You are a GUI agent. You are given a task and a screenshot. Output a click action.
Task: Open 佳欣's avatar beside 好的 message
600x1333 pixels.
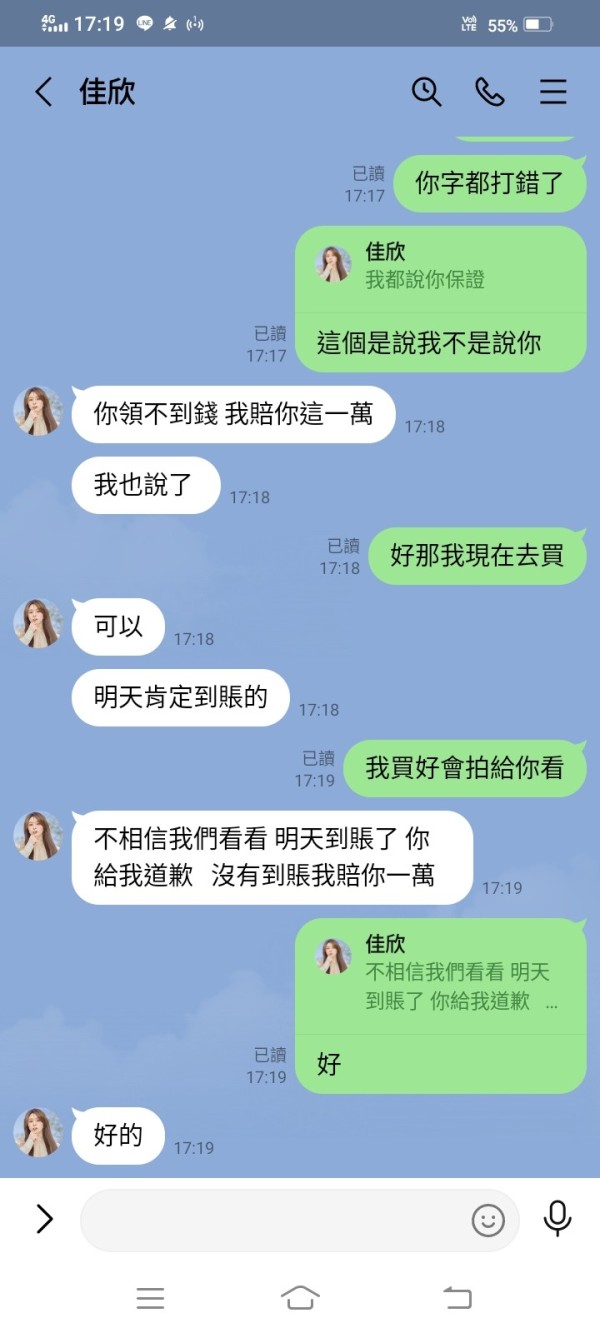(x=38, y=1133)
